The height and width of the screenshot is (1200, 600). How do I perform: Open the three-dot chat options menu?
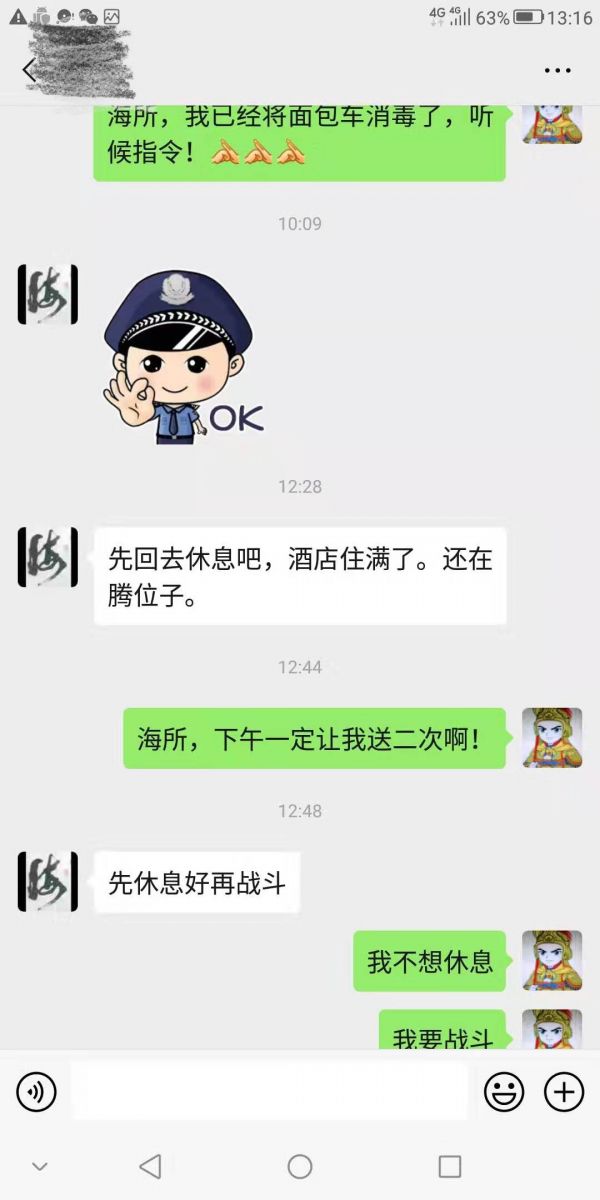[557, 71]
